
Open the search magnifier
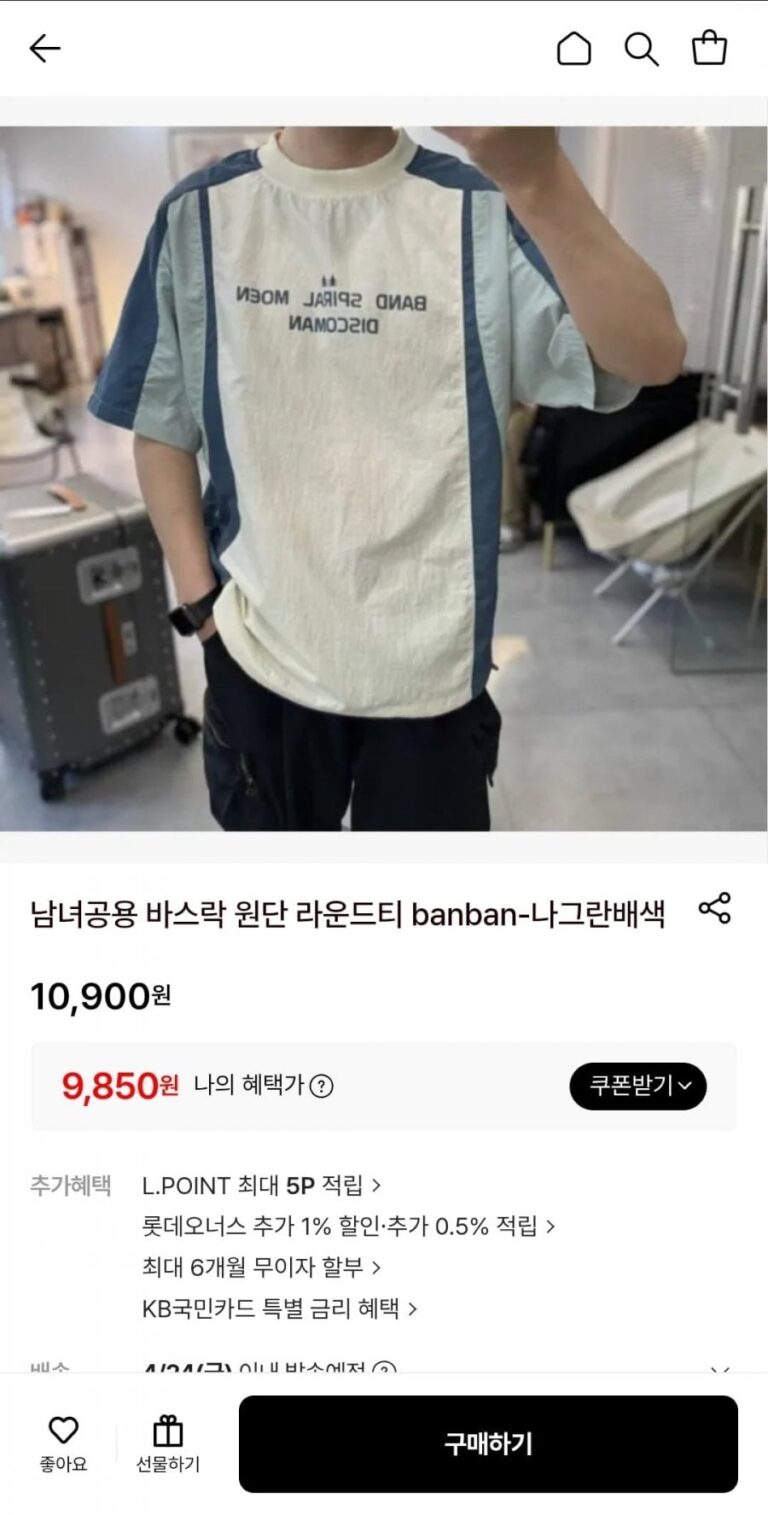click(641, 48)
